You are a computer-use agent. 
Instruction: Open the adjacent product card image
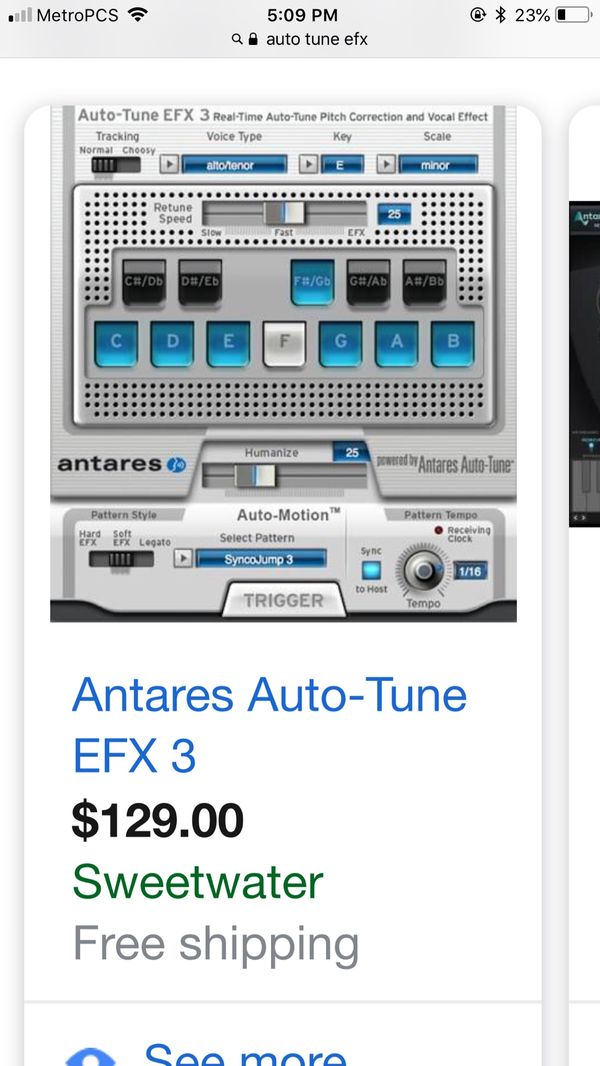pos(585,363)
